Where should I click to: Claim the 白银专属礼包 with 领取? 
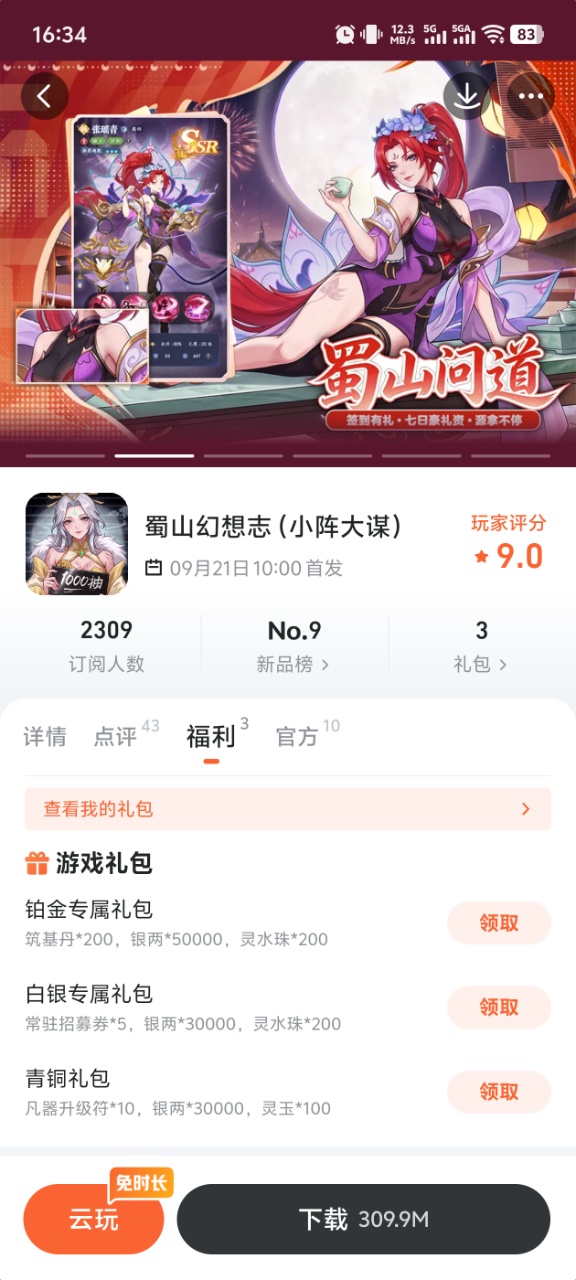(x=499, y=1007)
